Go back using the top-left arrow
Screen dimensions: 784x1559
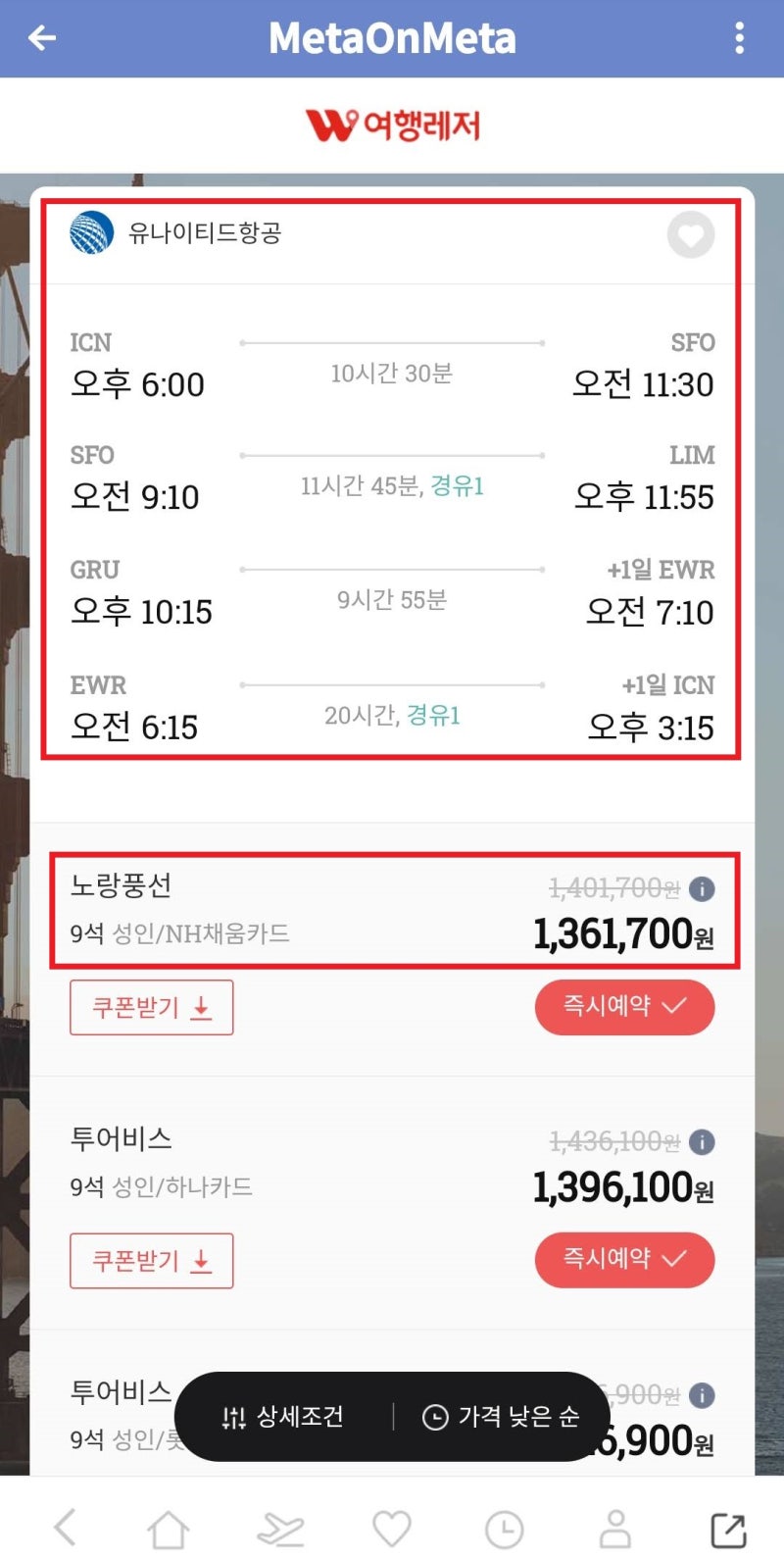click(42, 38)
